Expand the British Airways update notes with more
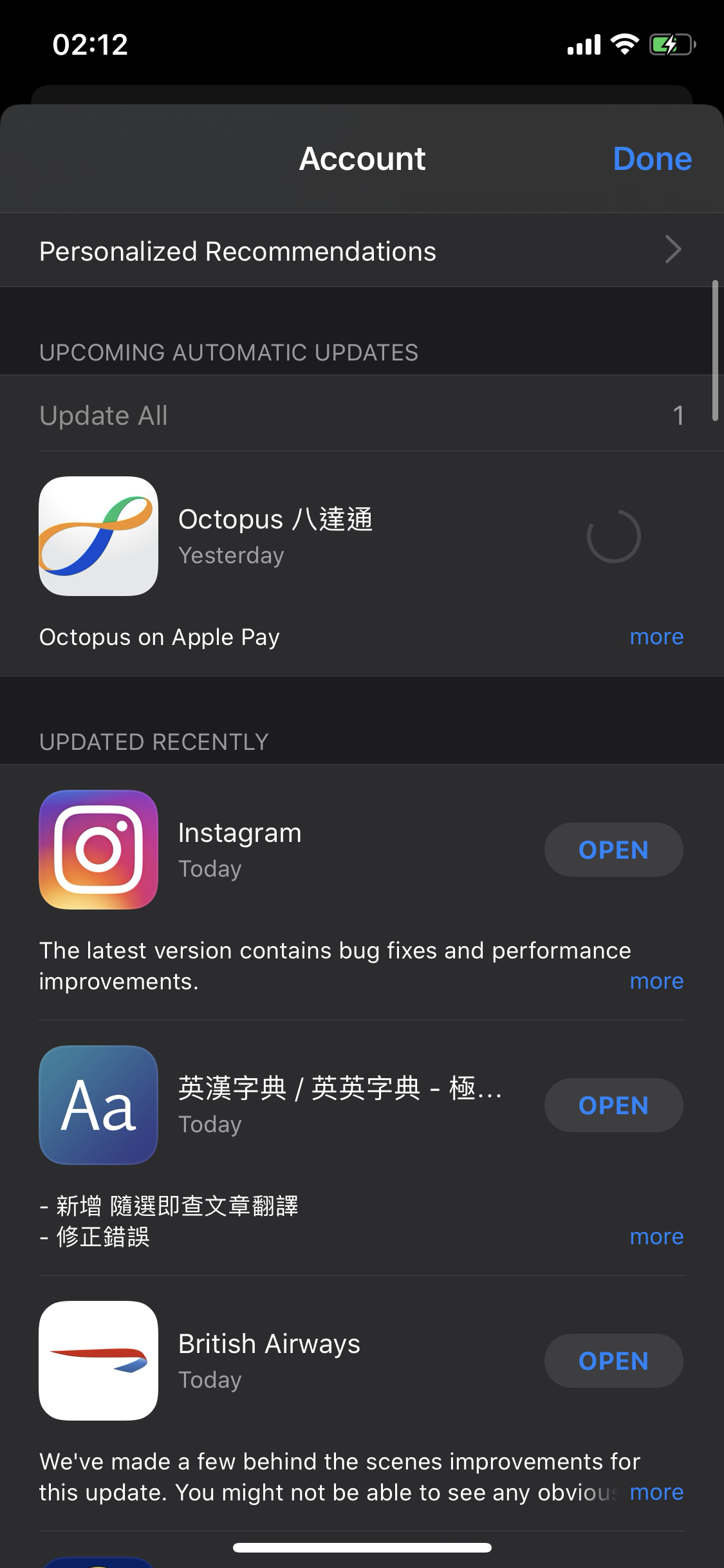 coord(656,1492)
